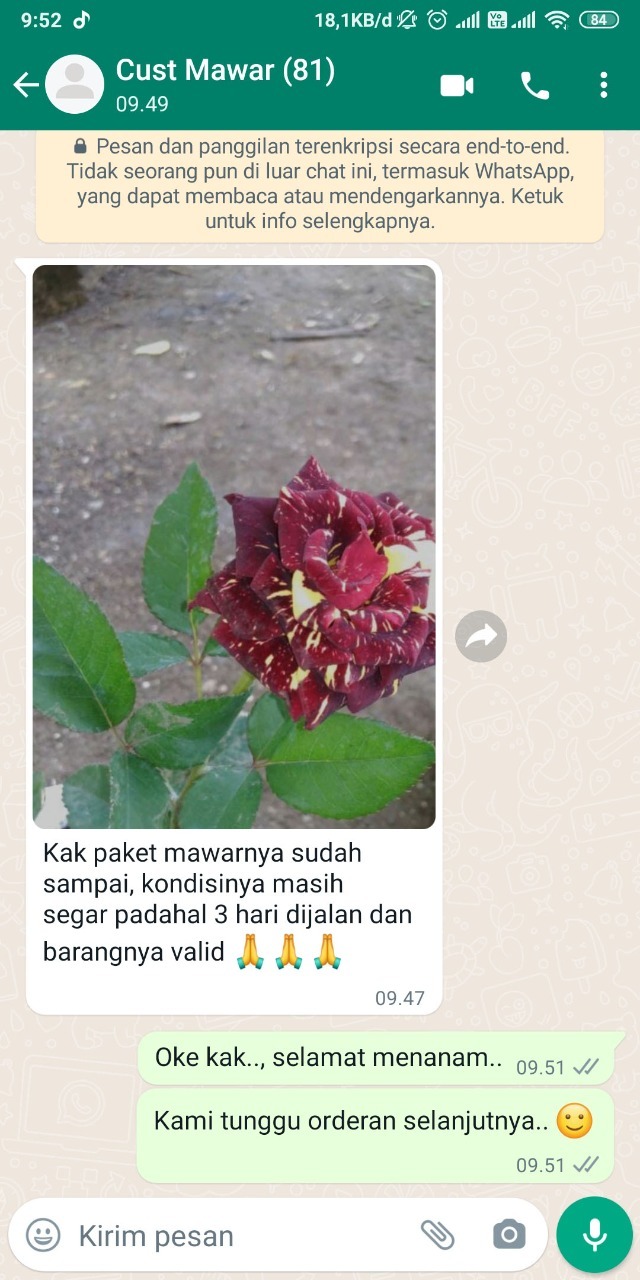Open the emoji picker
This screenshot has width=640, height=1280.
43,1235
